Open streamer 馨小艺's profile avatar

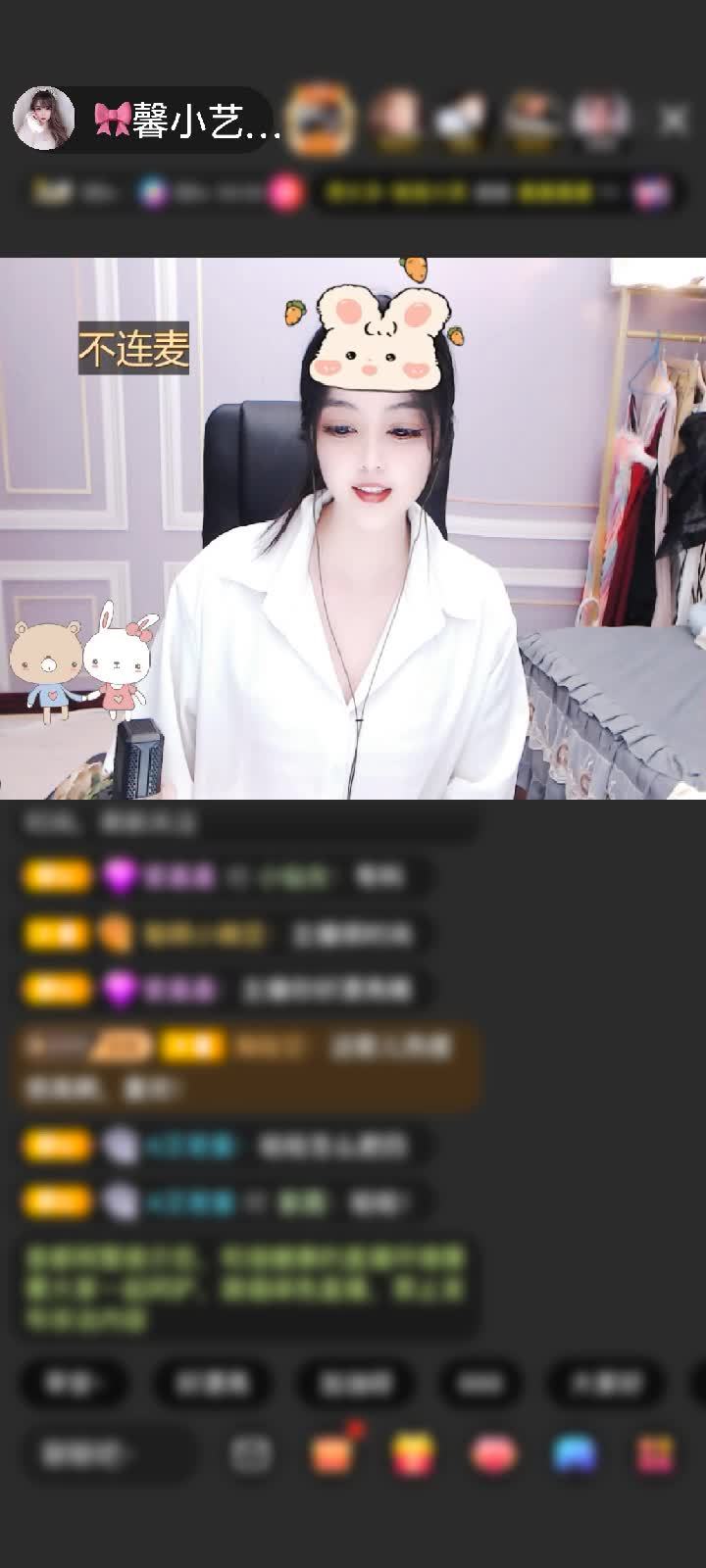tap(43, 119)
